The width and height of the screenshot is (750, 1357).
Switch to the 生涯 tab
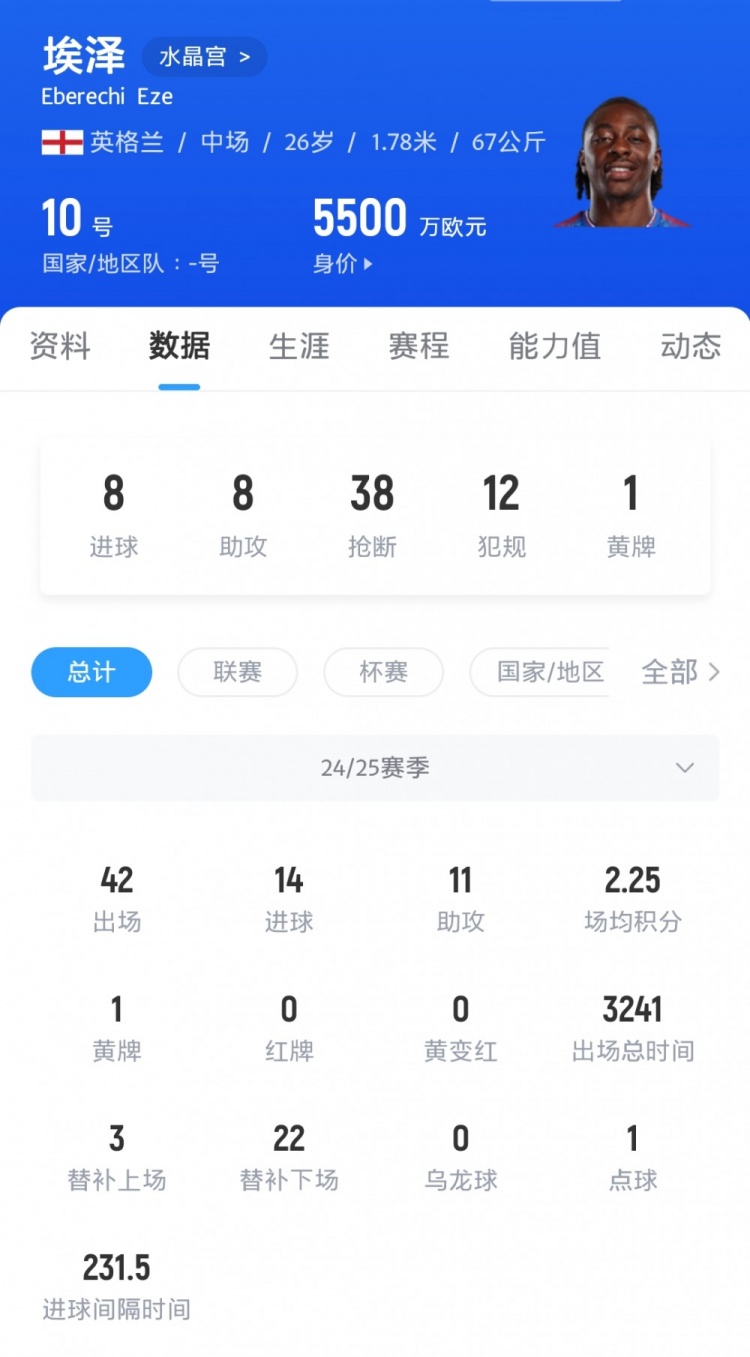pos(299,346)
